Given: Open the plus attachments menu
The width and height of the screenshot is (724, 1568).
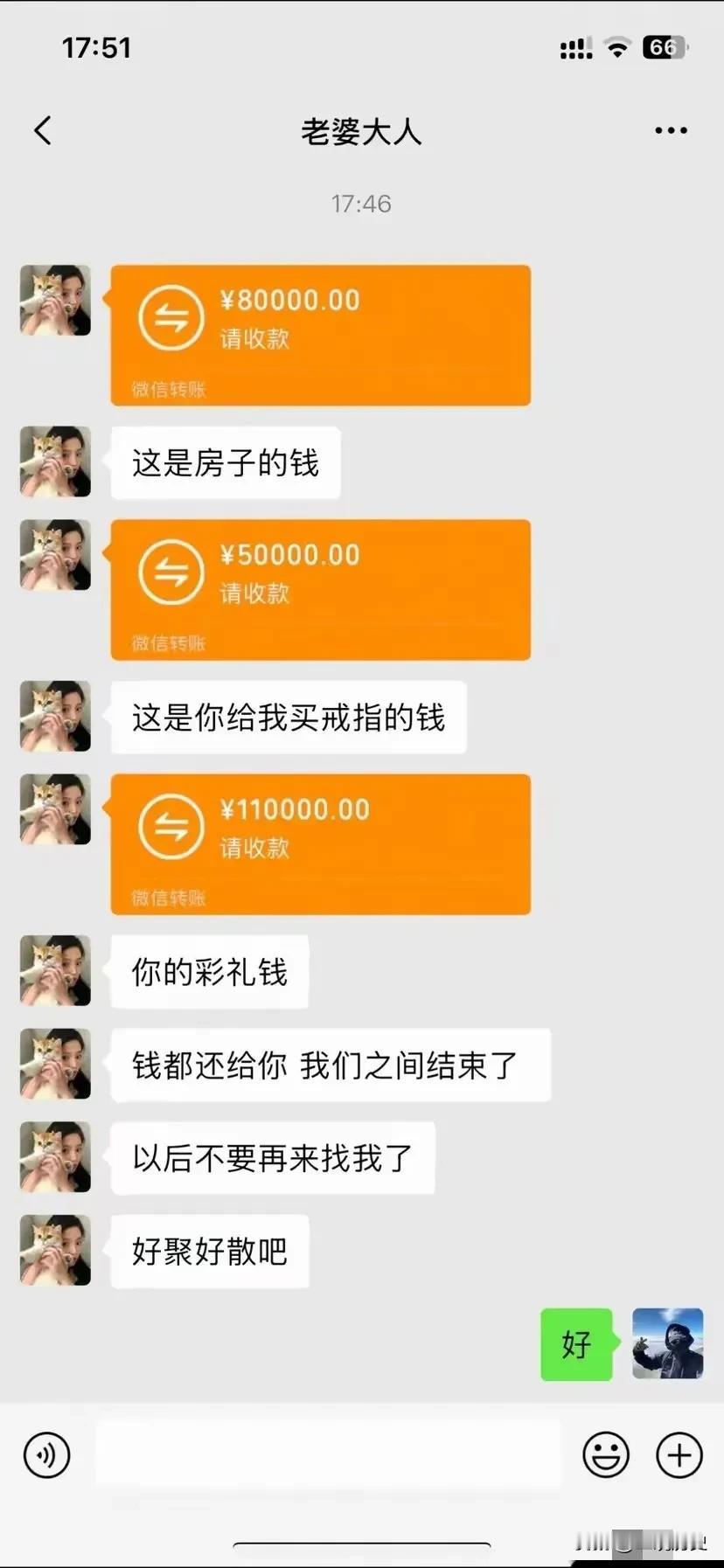Looking at the screenshot, I should pyautogui.click(x=679, y=1455).
